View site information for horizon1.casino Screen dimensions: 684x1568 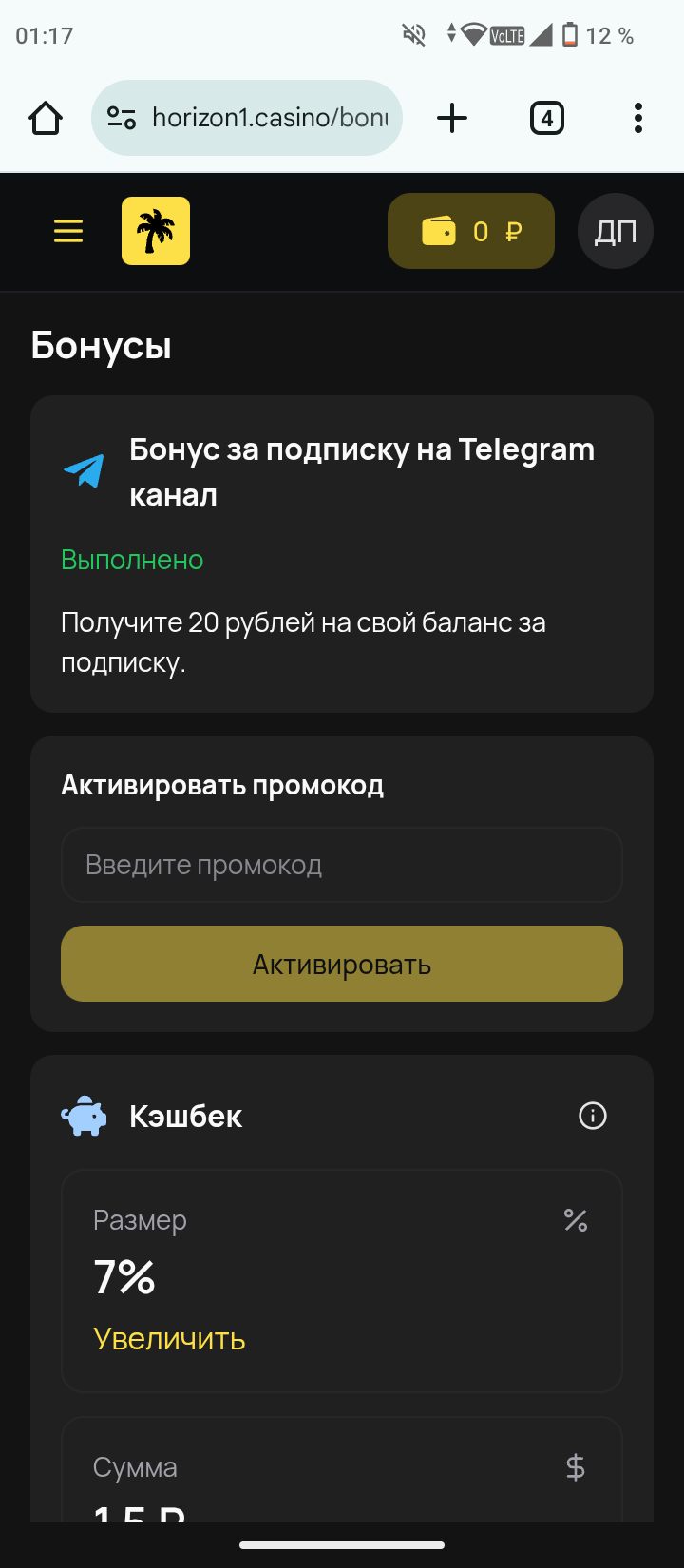click(x=122, y=118)
